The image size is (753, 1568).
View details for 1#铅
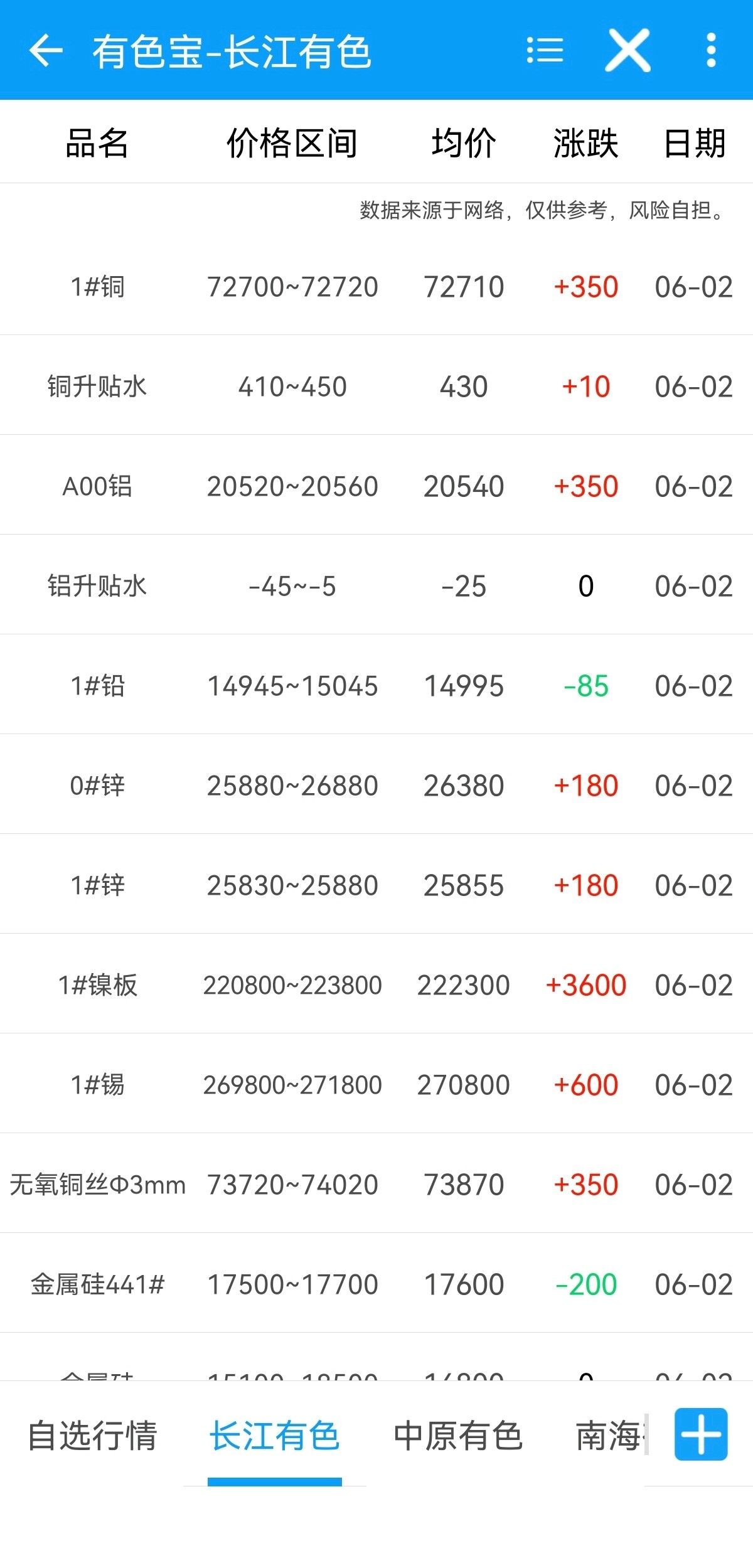click(376, 685)
